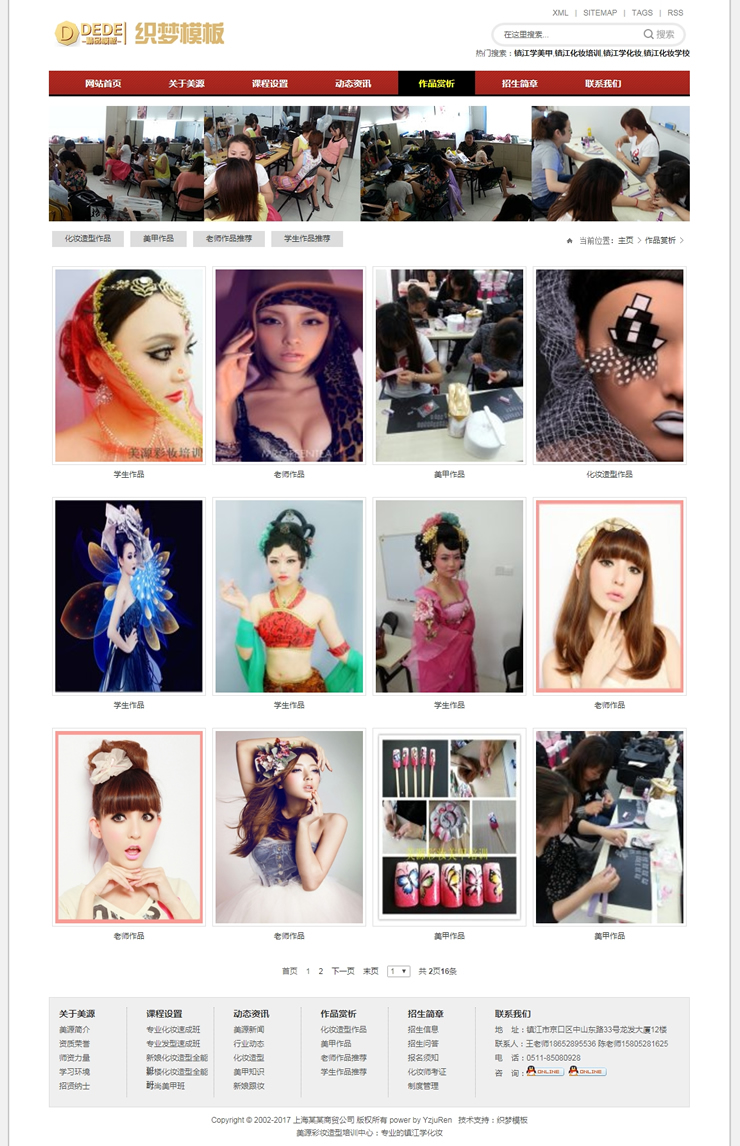This screenshot has width=740, height=1146.
Task: Go to 下一页 in pagination
Action: point(343,971)
